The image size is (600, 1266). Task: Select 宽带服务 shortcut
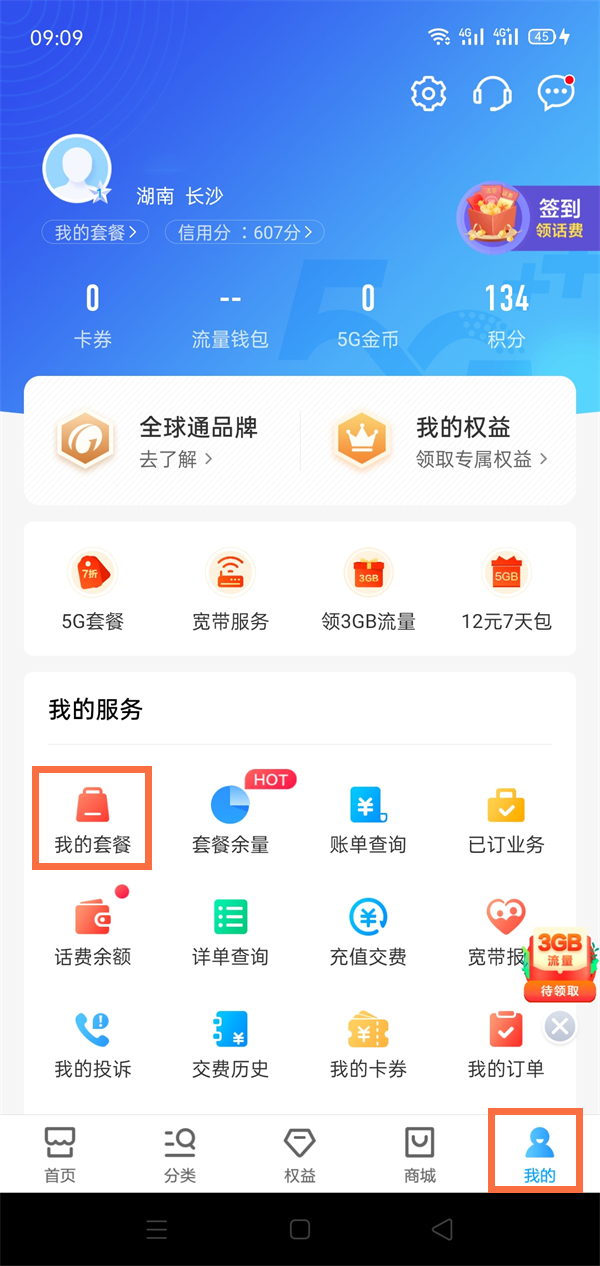coord(230,589)
